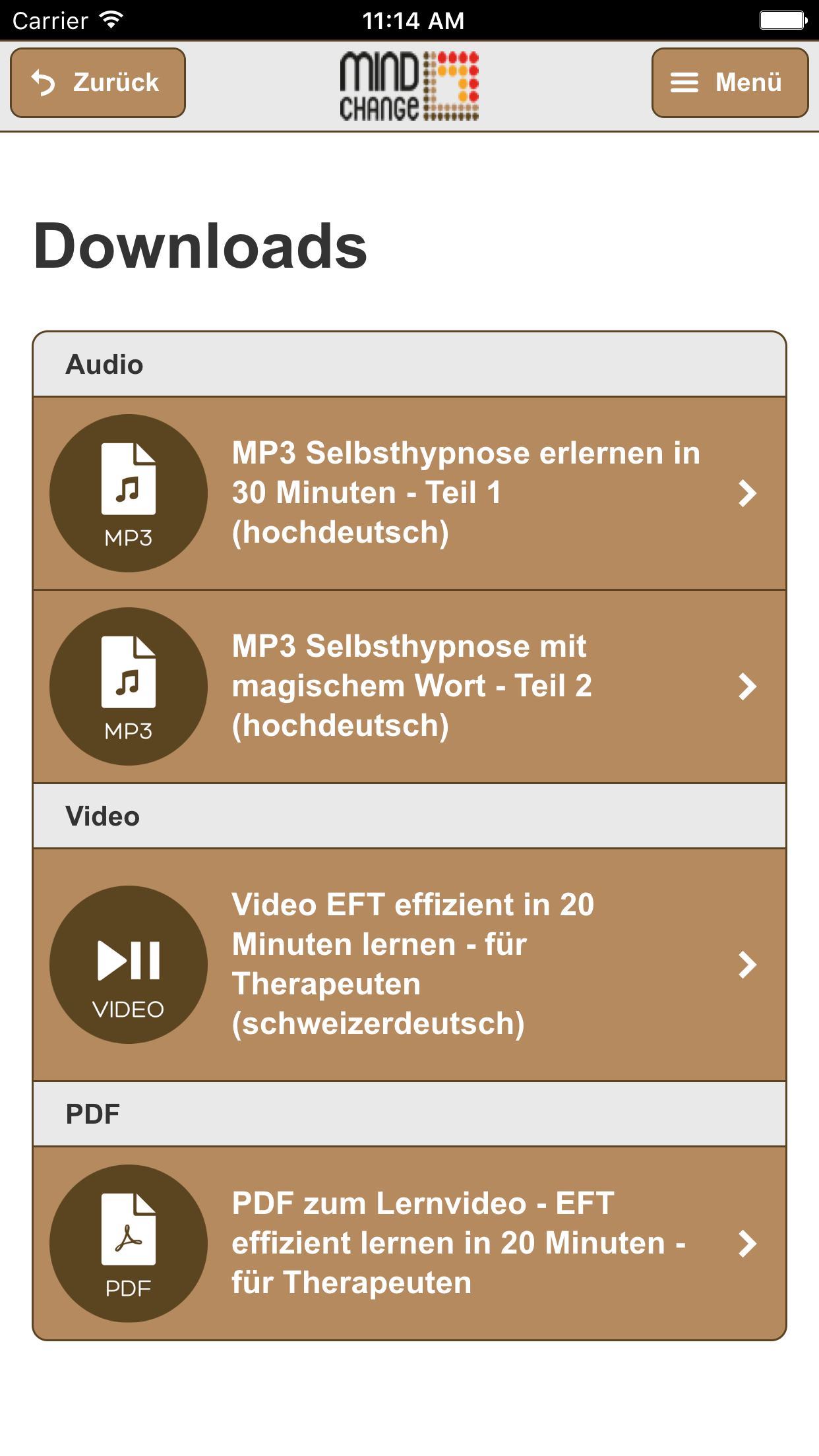
Task: Tap the Wi-Fi icon in the status bar
Action: pyautogui.click(x=109, y=18)
